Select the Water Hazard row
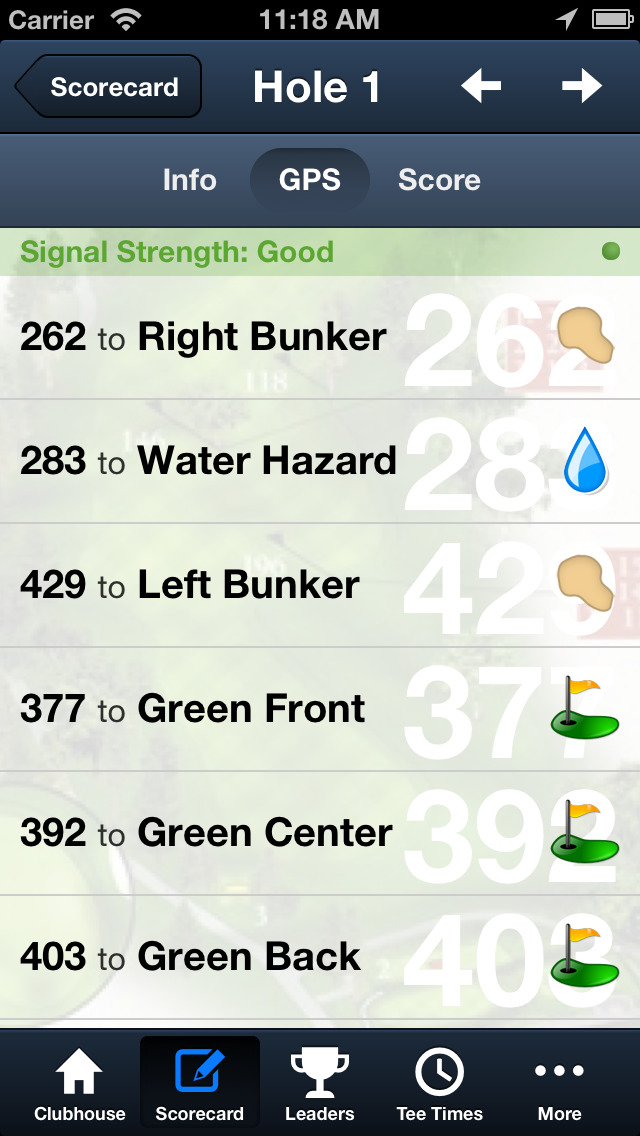This screenshot has height=1136, width=640. [x=320, y=462]
